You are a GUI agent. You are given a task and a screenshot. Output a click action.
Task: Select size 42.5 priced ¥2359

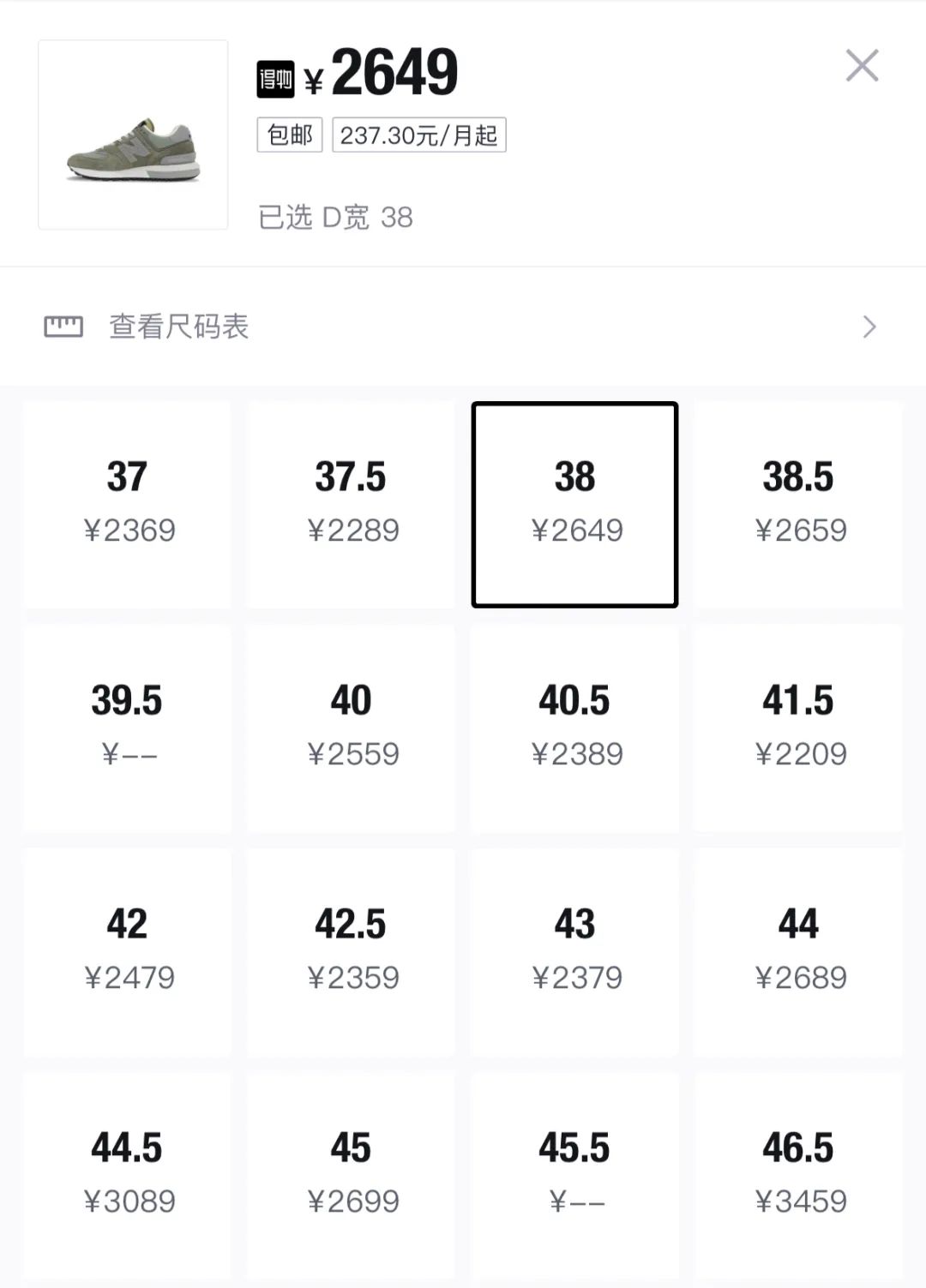click(351, 951)
